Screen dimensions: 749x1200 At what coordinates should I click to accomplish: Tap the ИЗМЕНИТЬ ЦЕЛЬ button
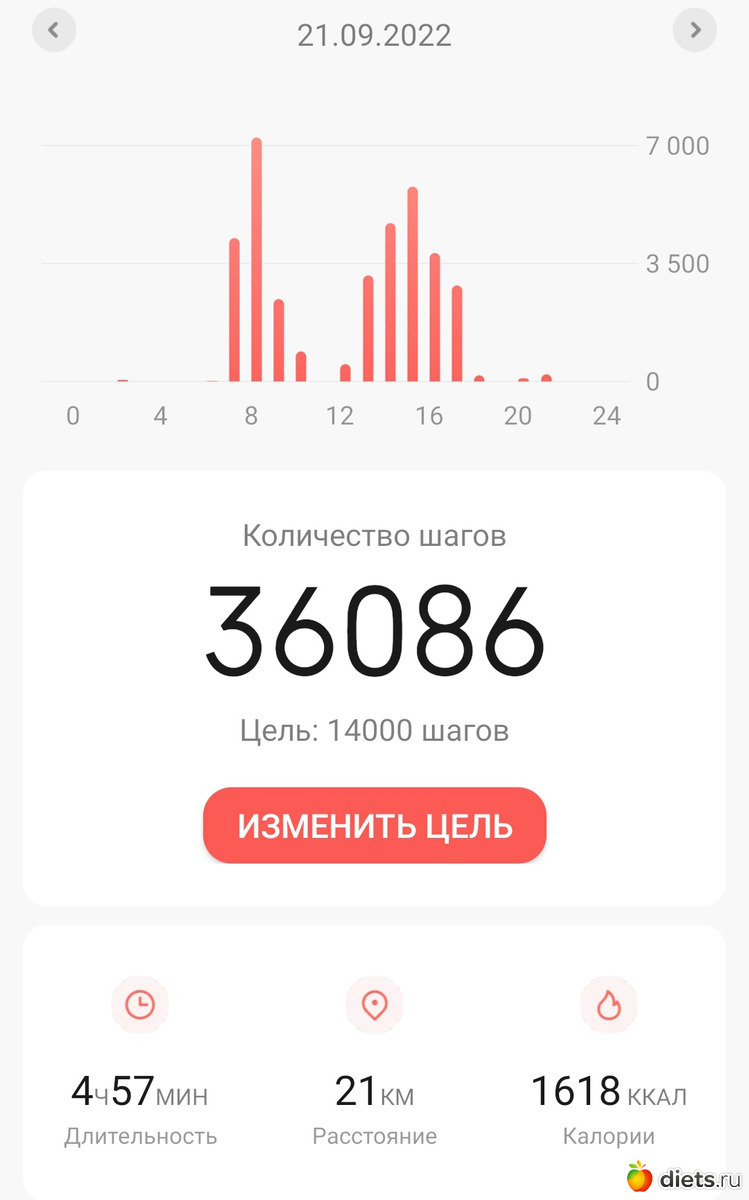[x=375, y=826]
